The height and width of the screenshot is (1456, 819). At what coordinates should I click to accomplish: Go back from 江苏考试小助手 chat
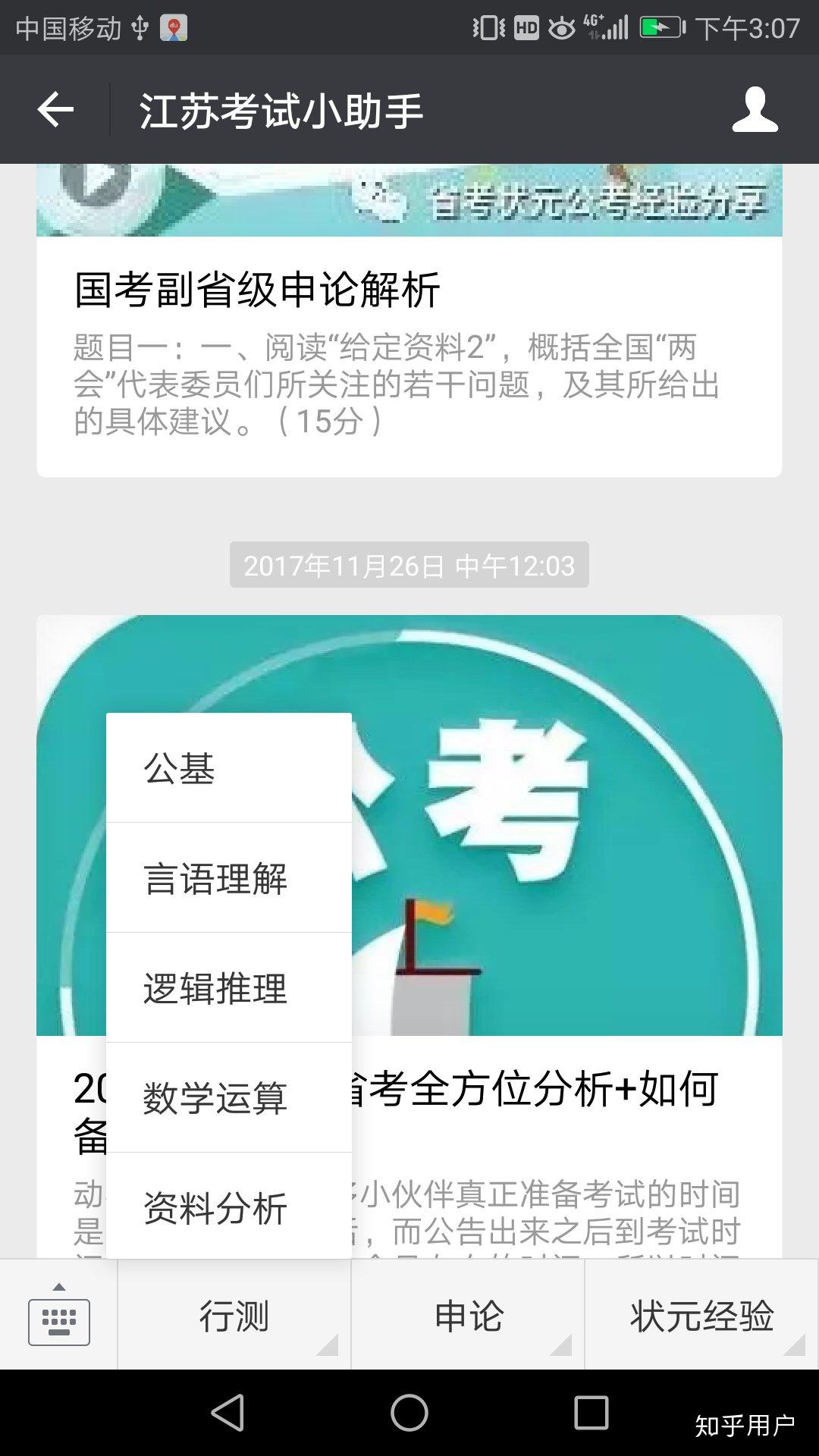[55, 111]
